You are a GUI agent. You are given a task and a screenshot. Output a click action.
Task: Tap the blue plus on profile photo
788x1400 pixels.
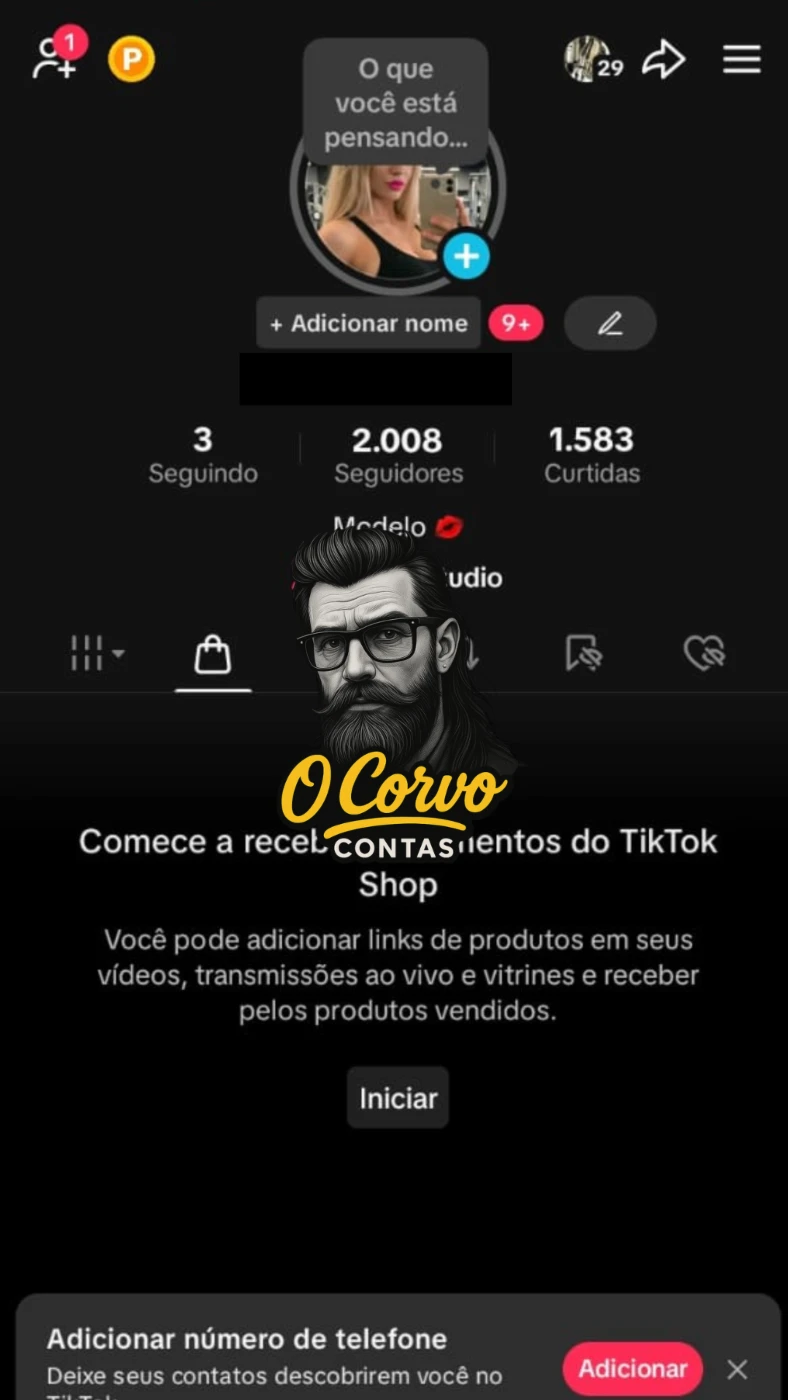(x=466, y=257)
